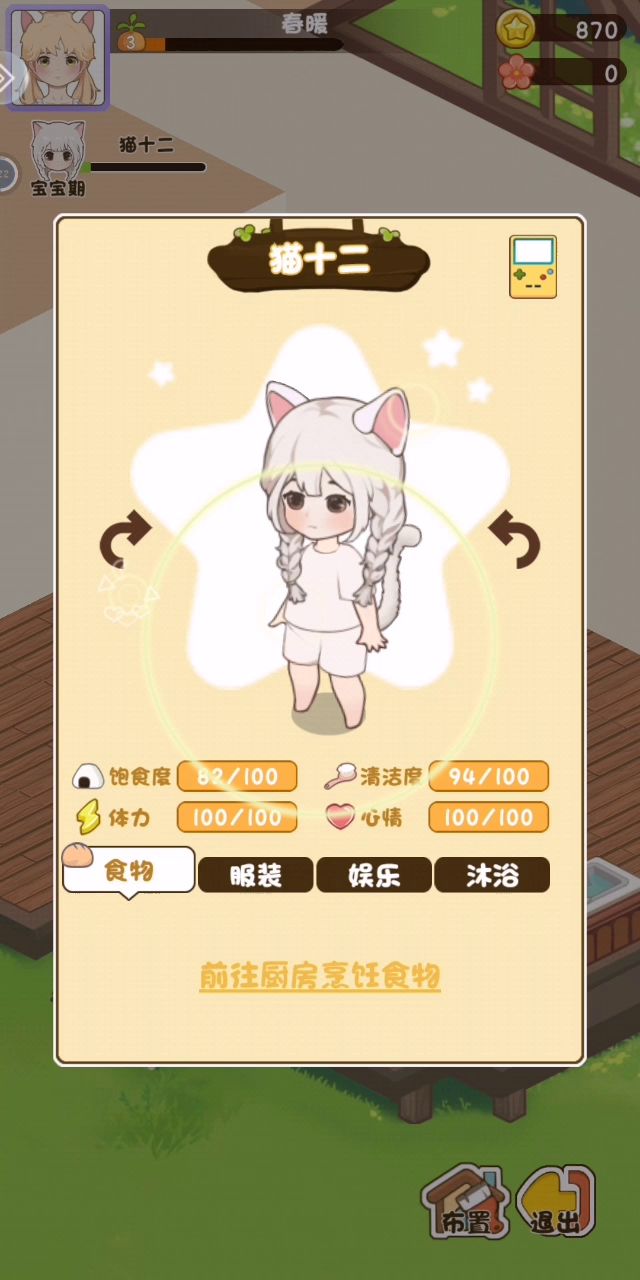
Task: Follow the 前往厨房烹饪食物 link
Action: point(320,976)
